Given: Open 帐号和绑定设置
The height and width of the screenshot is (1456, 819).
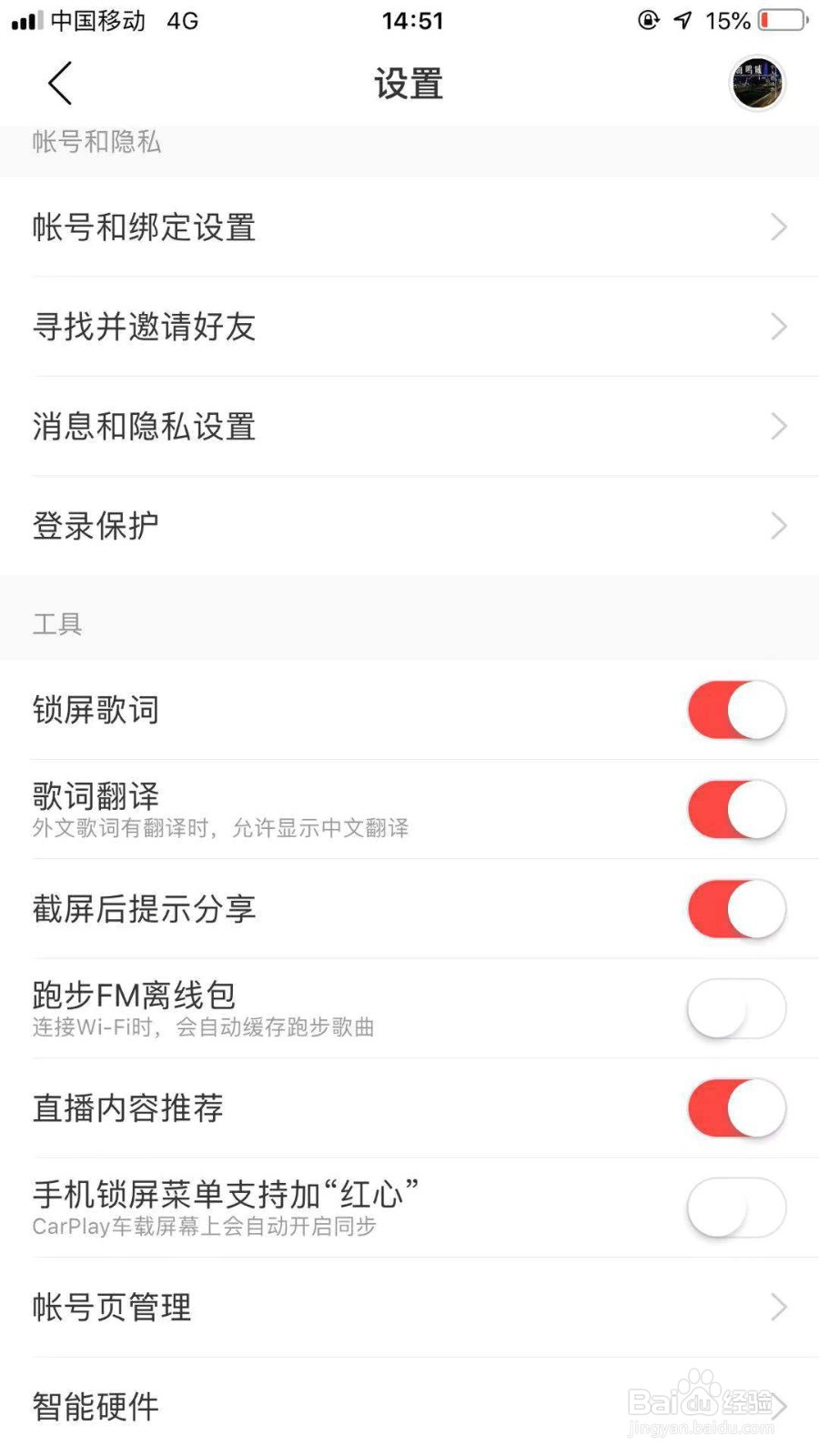Looking at the screenshot, I should coord(409,227).
